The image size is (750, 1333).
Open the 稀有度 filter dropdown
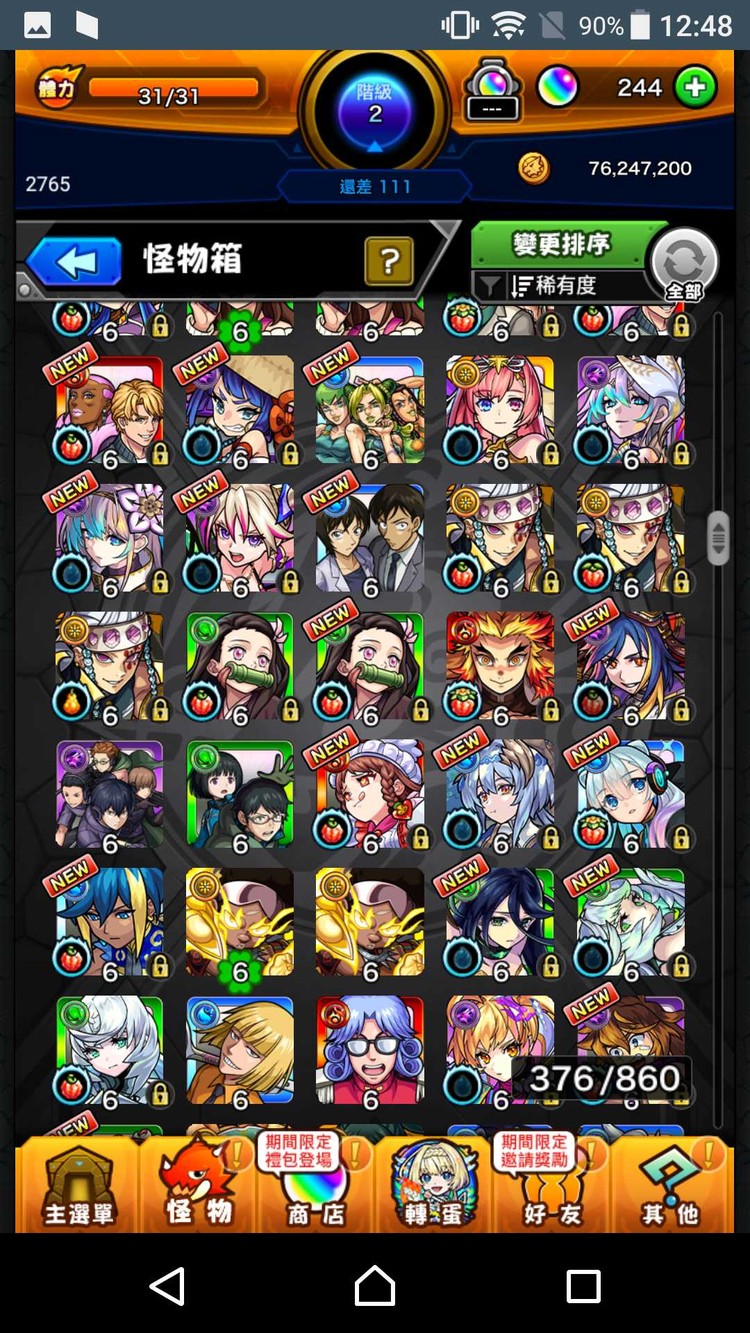(x=560, y=286)
